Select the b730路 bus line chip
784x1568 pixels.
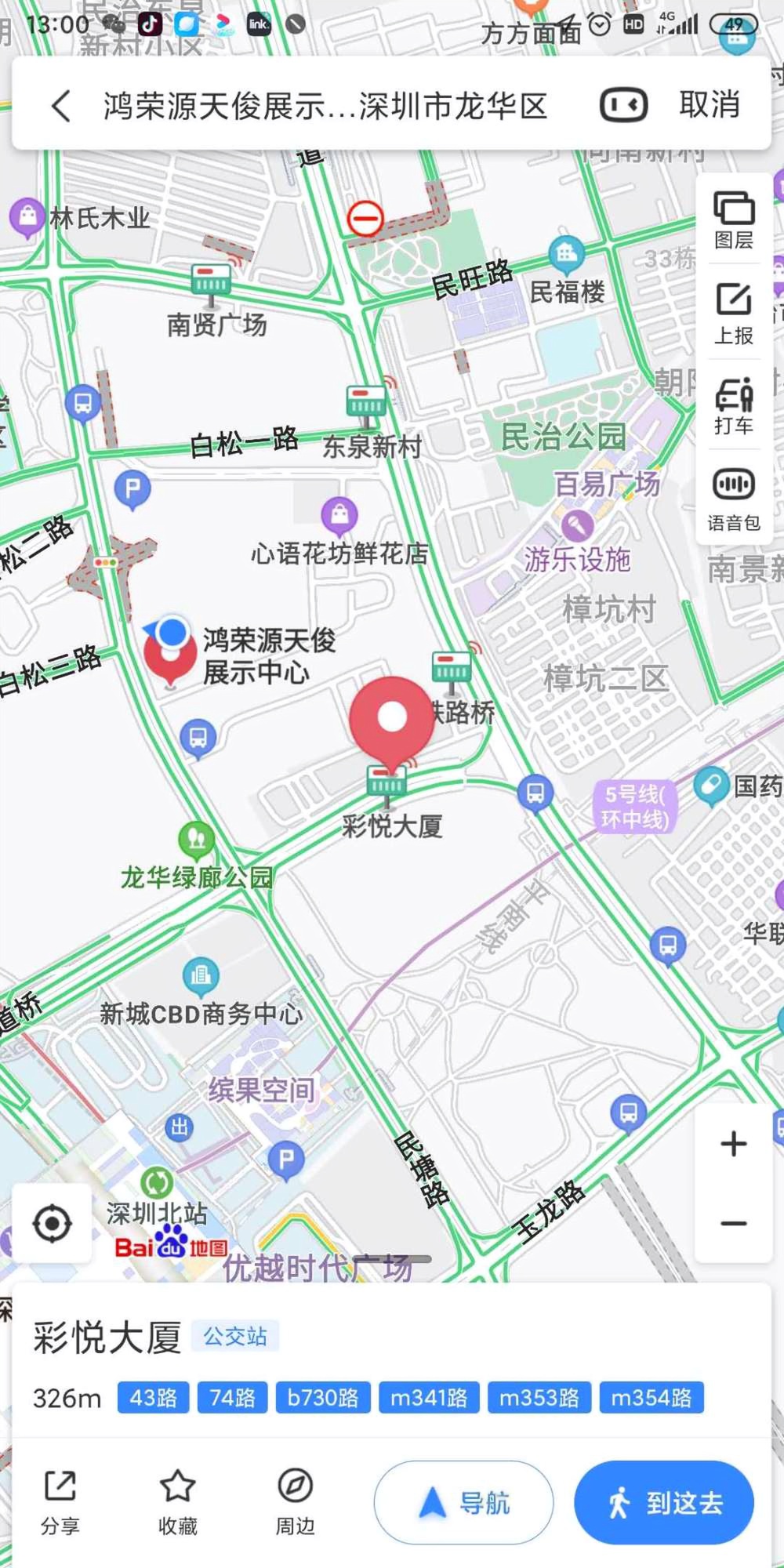(x=323, y=1398)
